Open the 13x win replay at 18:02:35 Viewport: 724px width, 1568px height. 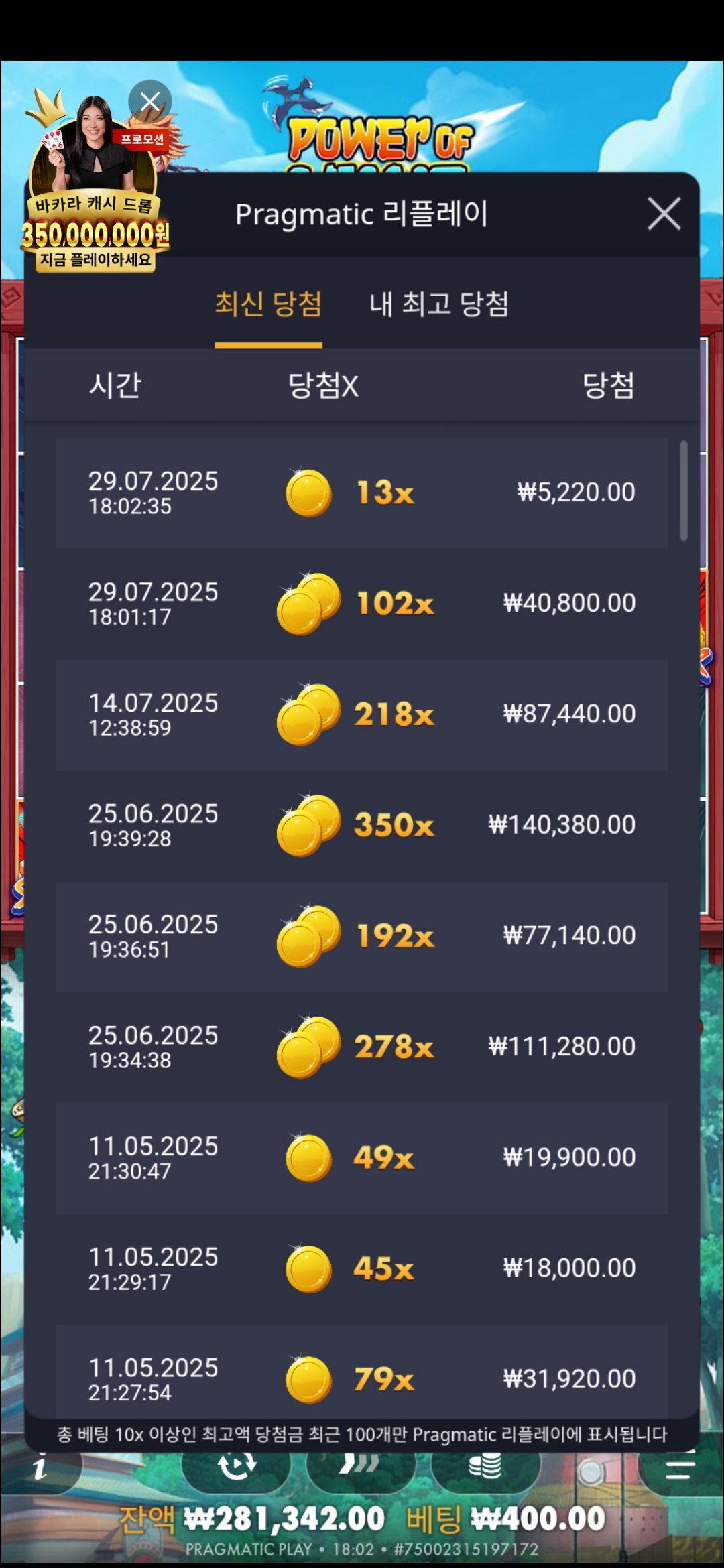(362, 493)
